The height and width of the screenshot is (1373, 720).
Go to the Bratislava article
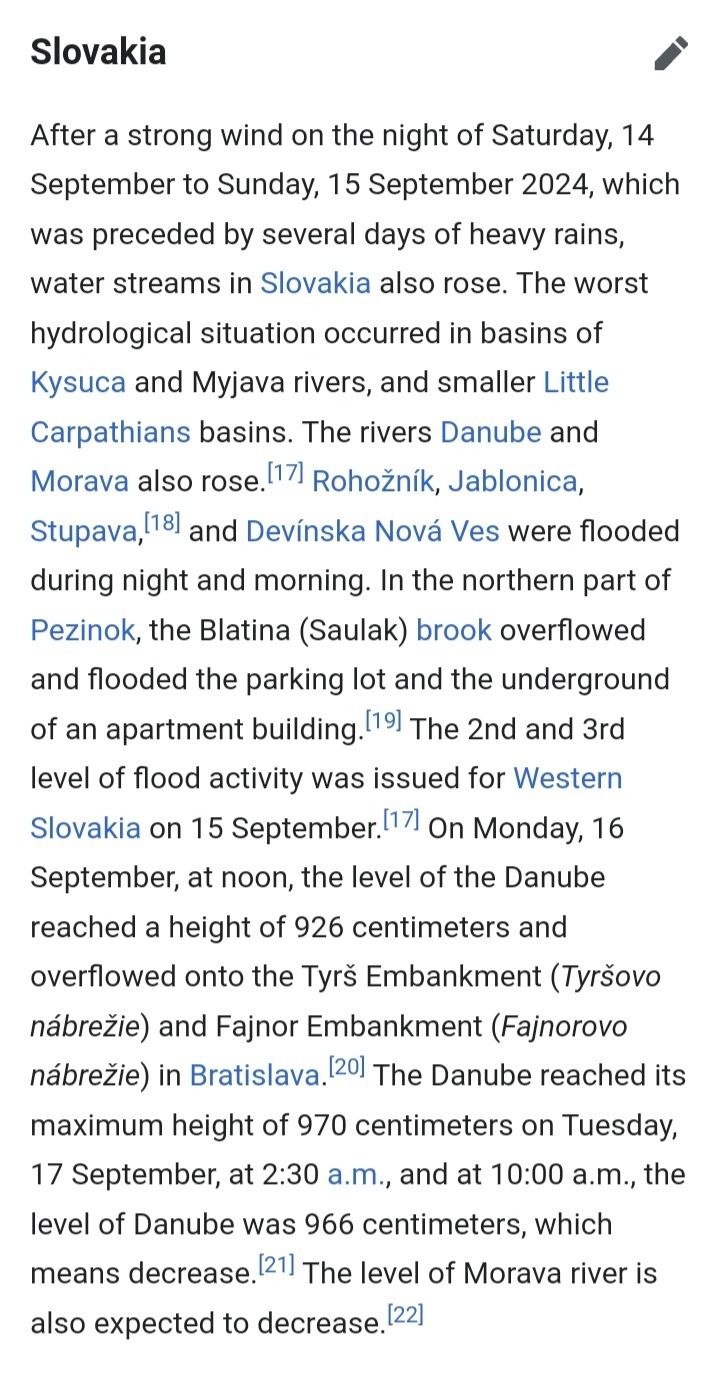256,1075
